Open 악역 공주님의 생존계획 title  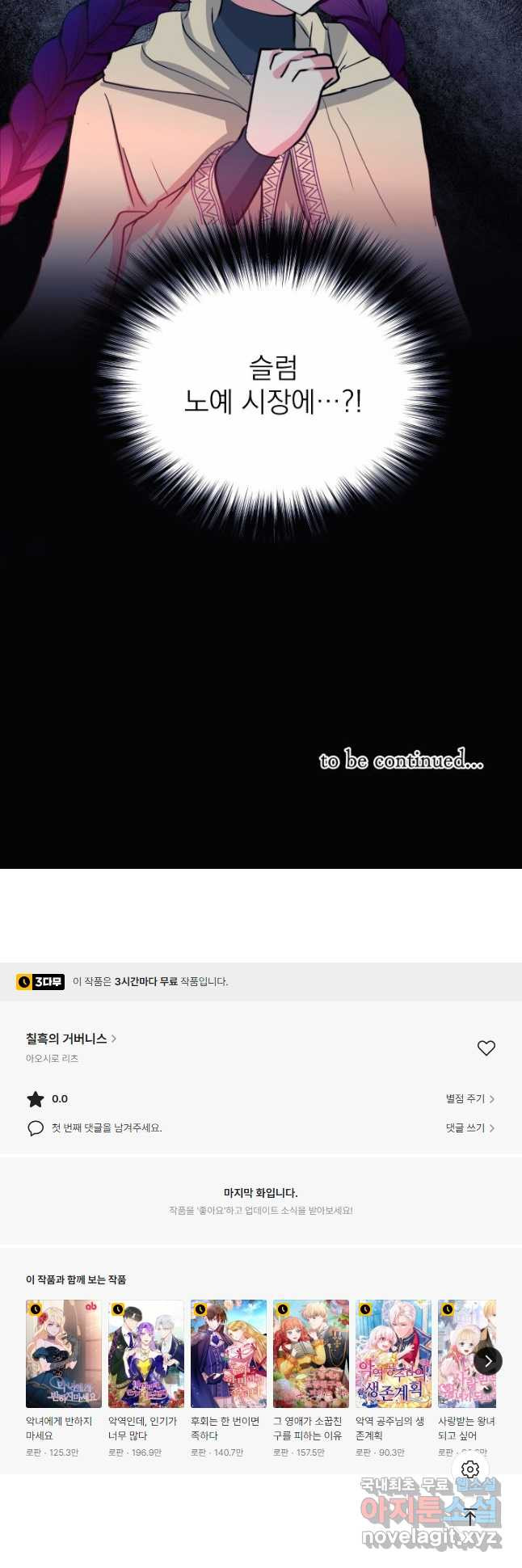point(394,1354)
